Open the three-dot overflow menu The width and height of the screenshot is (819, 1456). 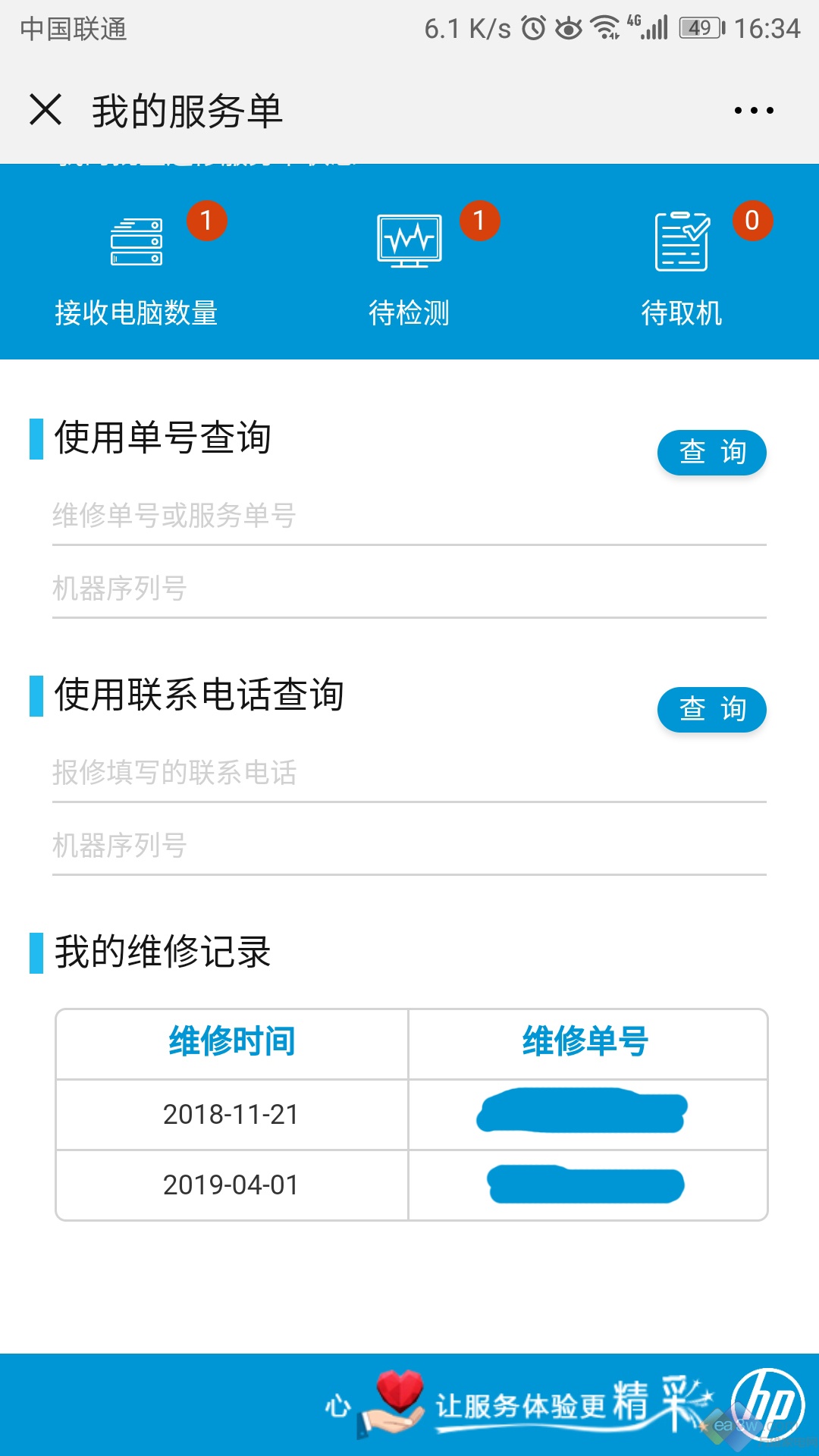pos(754,111)
